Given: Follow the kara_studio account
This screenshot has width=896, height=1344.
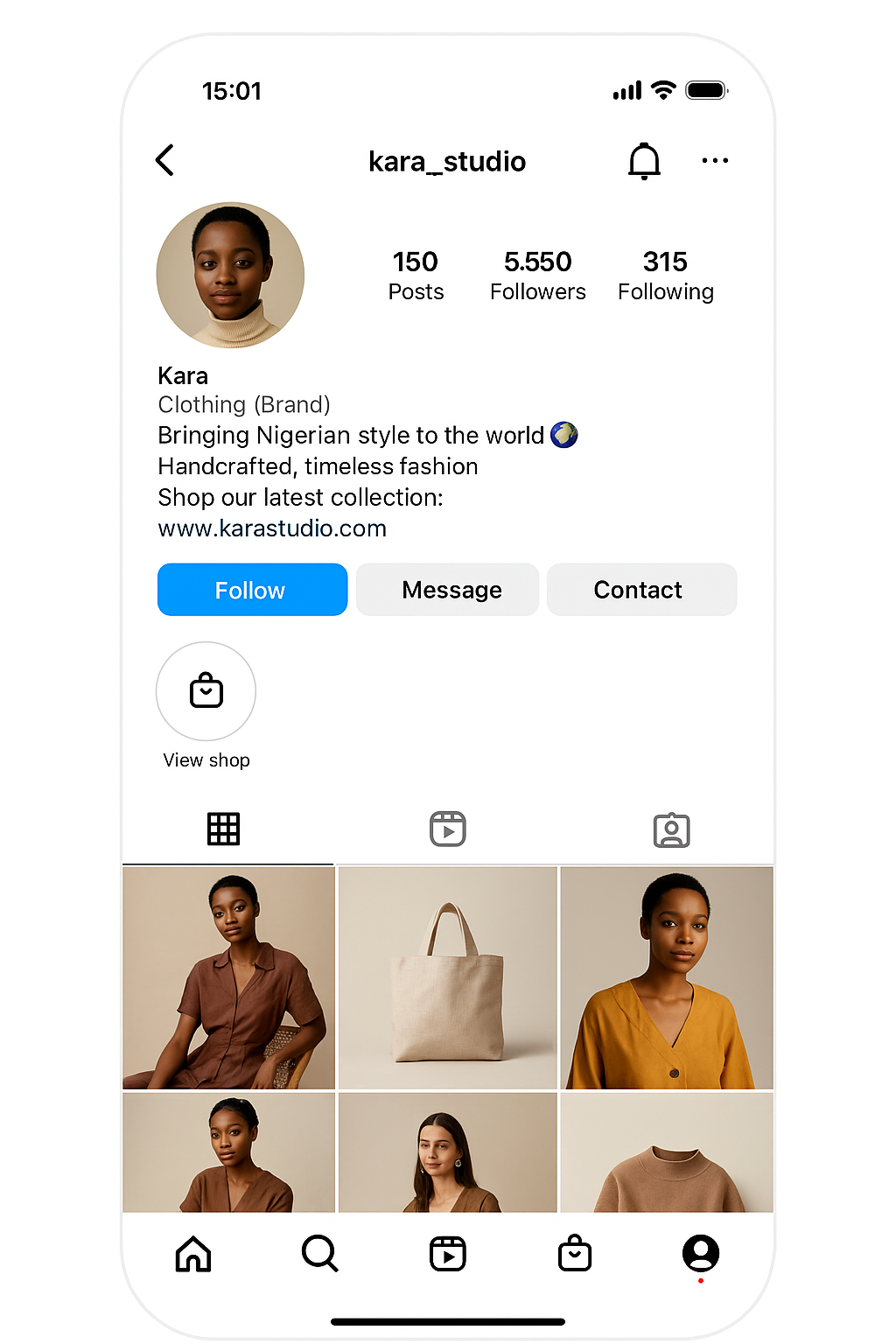Looking at the screenshot, I should pyautogui.click(x=252, y=590).
